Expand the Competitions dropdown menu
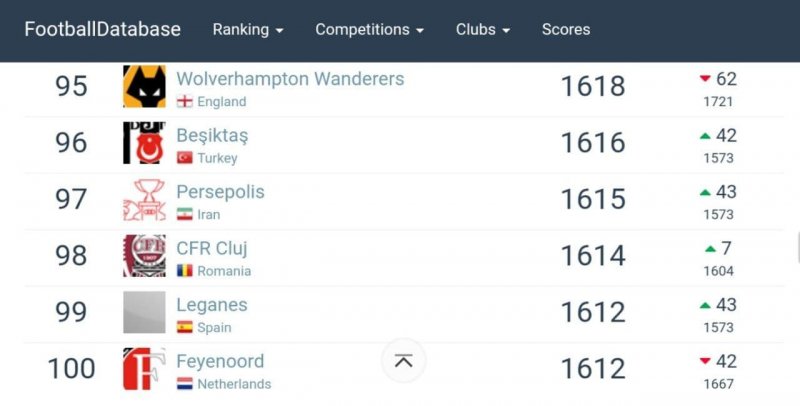This screenshot has width=800, height=406. (369, 30)
